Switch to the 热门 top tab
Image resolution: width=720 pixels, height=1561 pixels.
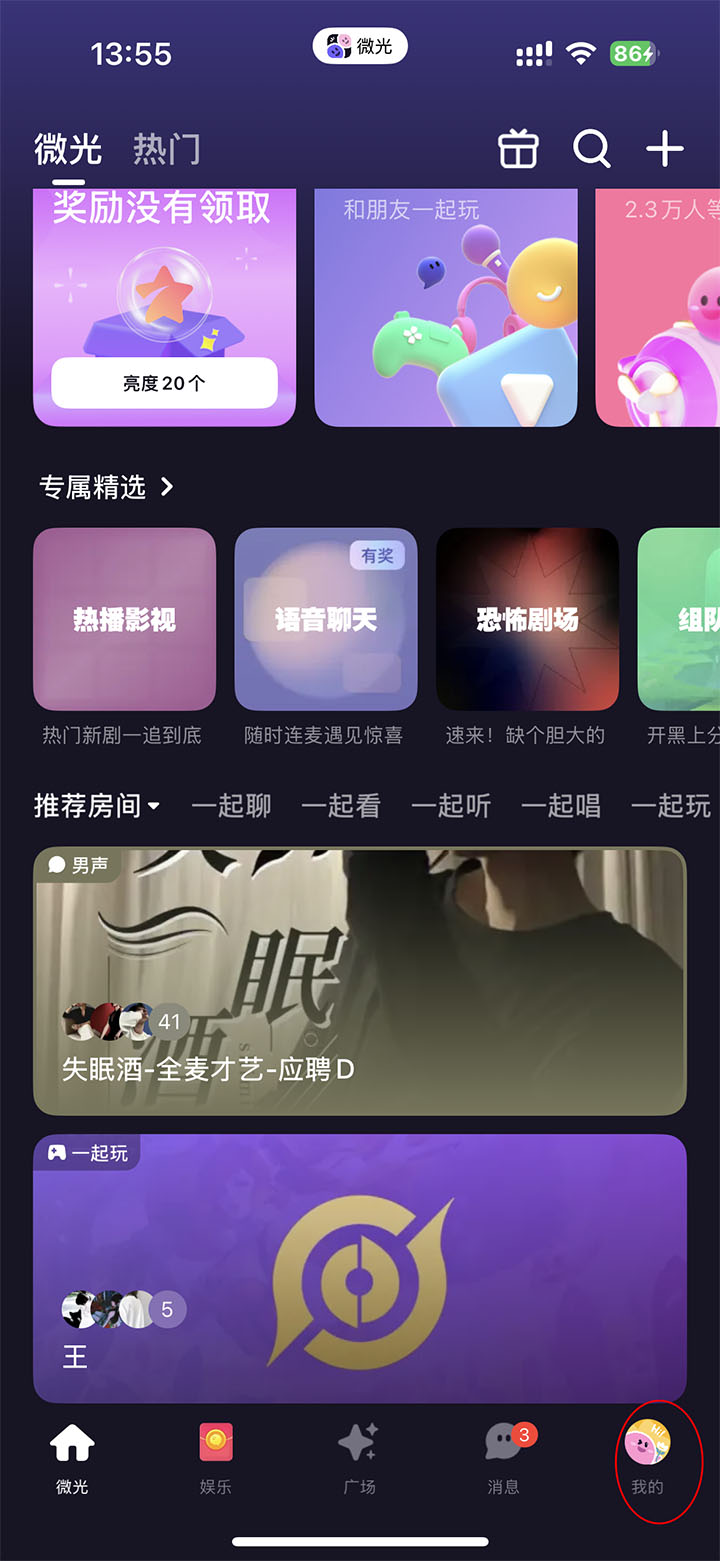(166, 150)
